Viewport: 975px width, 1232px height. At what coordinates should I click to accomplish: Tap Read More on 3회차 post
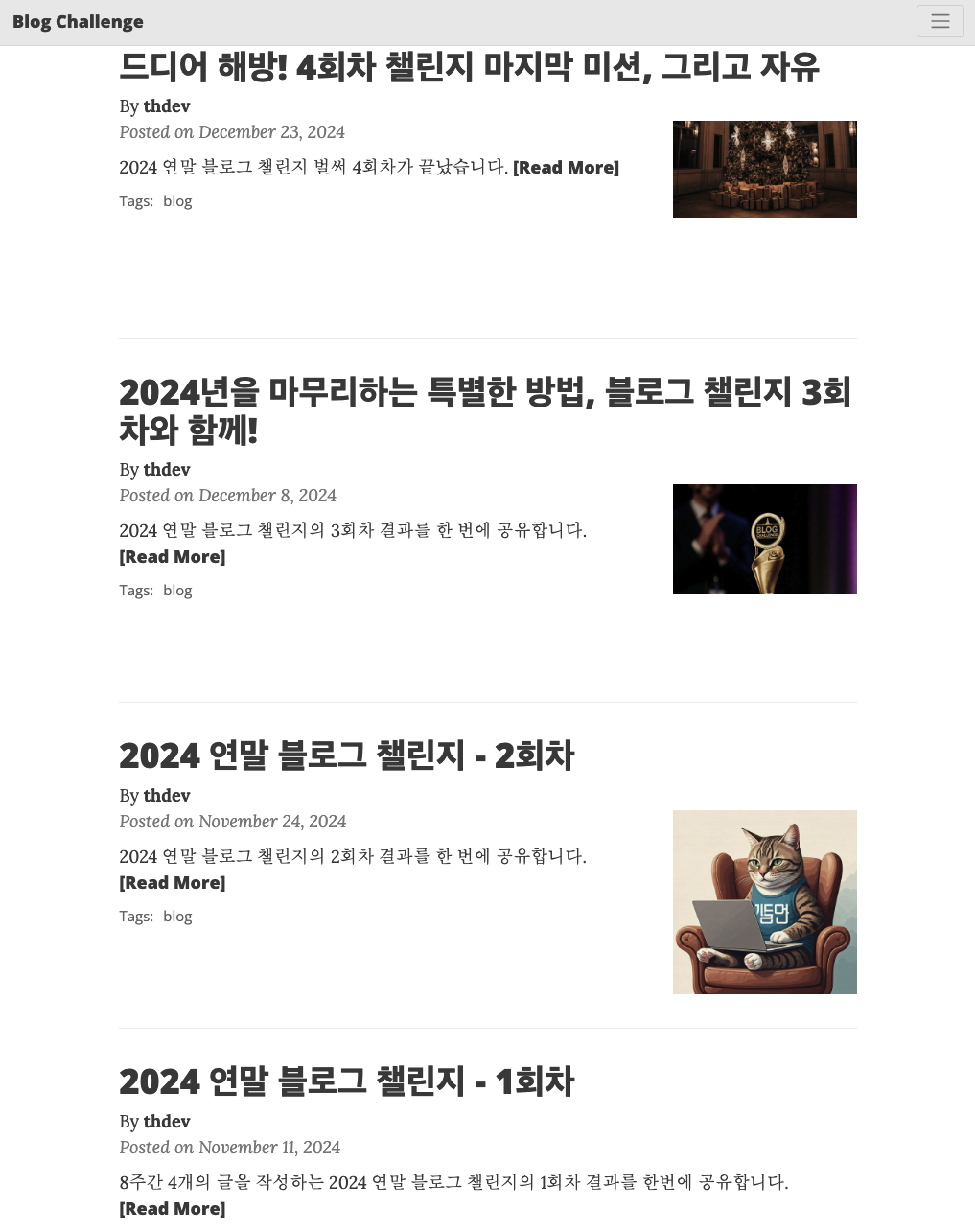pos(173,557)
